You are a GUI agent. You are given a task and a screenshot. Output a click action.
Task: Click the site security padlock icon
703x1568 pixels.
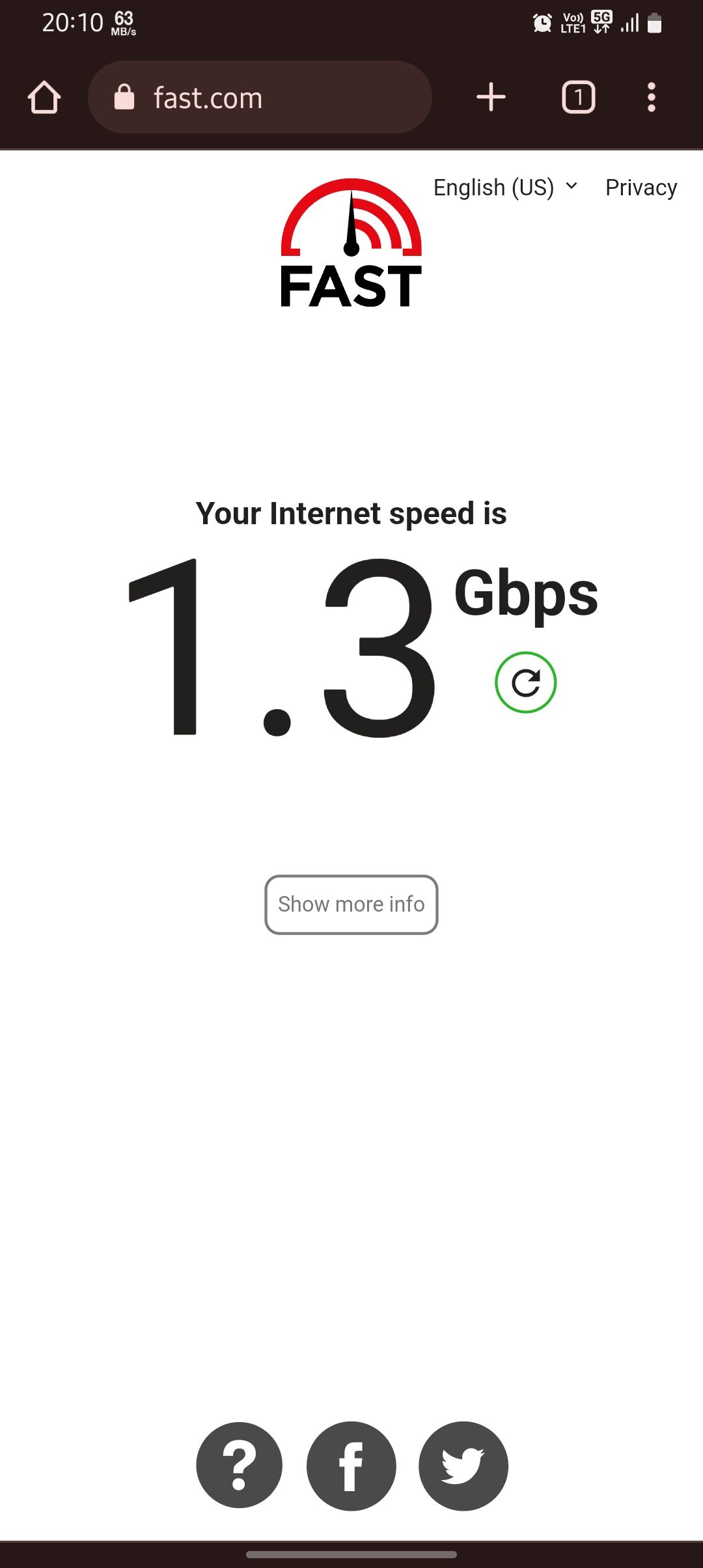(x=125, y=96)
